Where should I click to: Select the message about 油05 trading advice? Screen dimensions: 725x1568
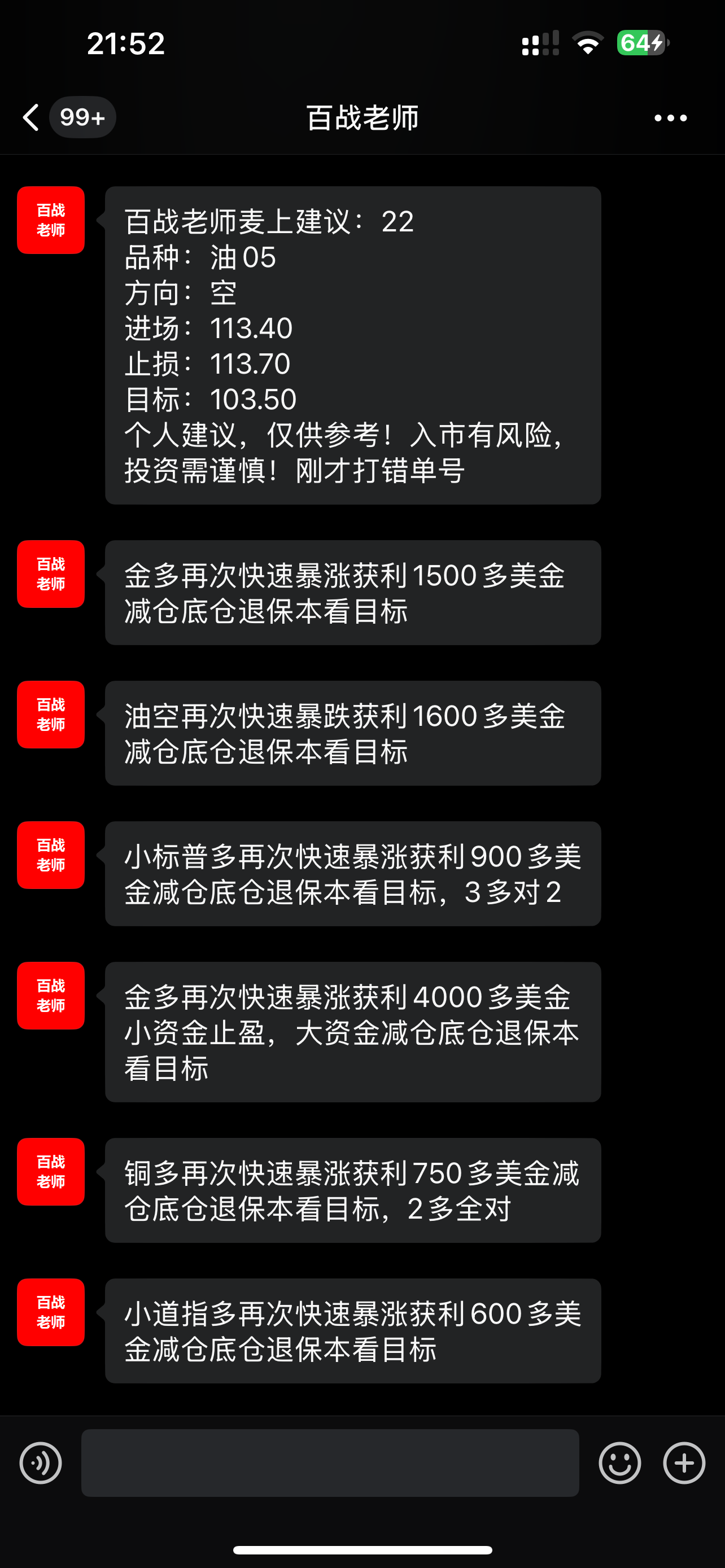[353, 344]
